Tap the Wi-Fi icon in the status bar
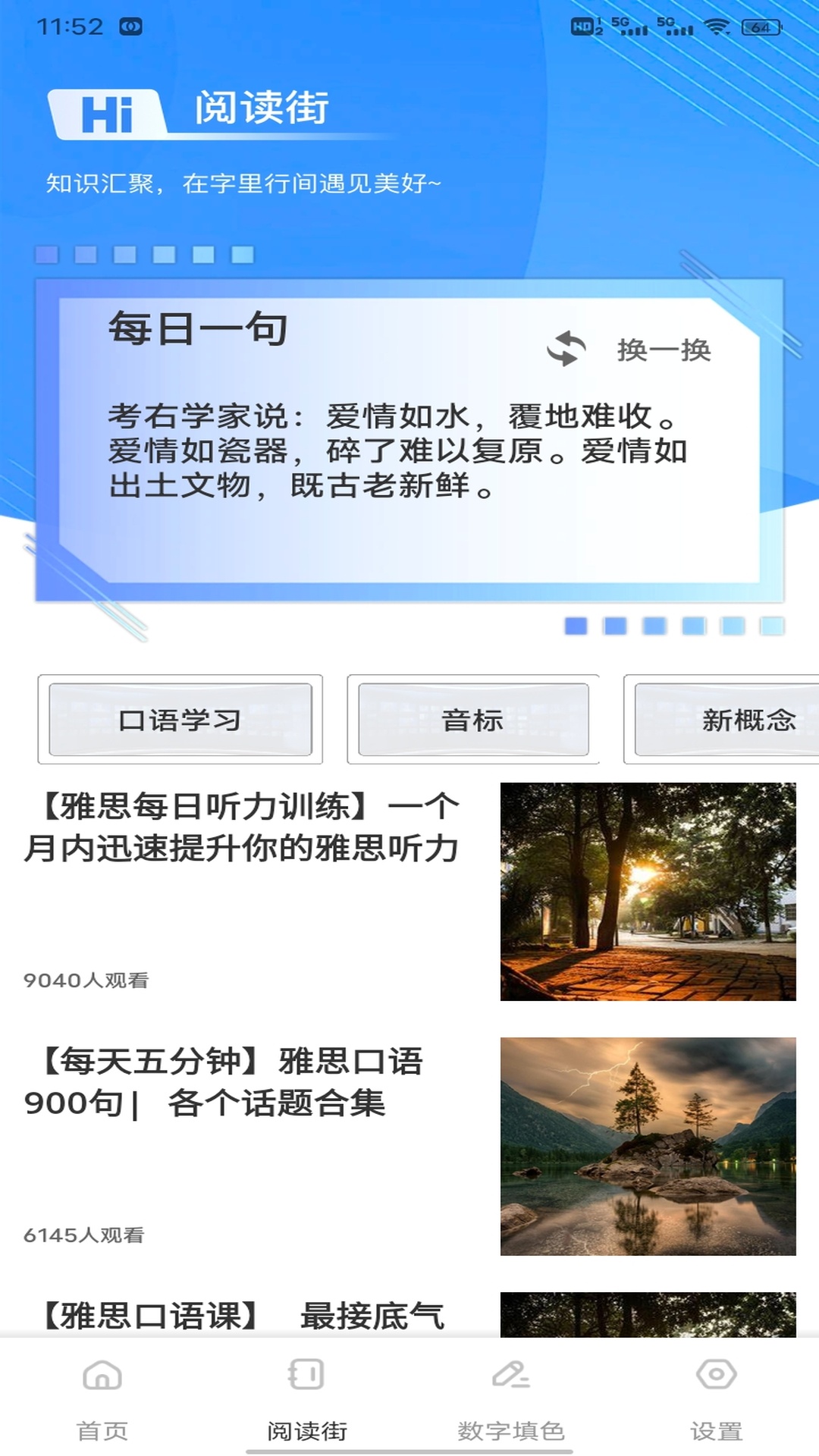The image size is (819, 1456). (716, 25)
